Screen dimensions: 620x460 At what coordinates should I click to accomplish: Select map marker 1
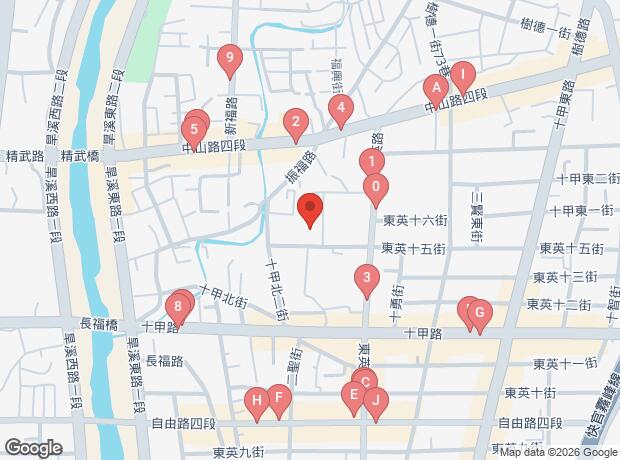click(371, 162)
